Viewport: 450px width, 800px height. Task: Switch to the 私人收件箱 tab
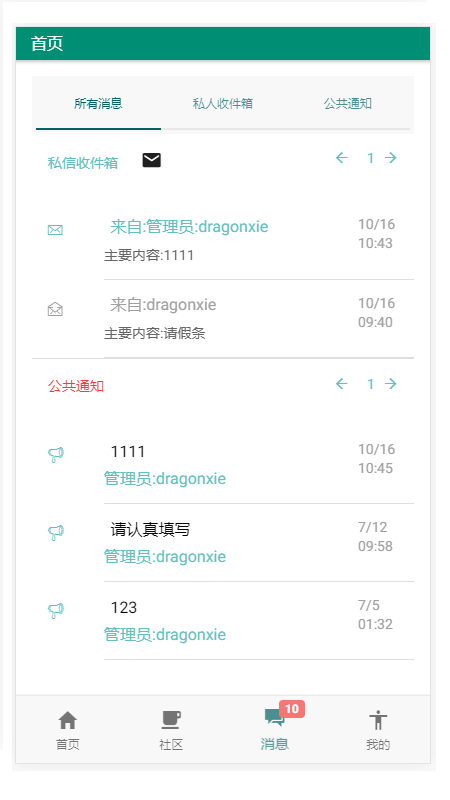(223, 104)
